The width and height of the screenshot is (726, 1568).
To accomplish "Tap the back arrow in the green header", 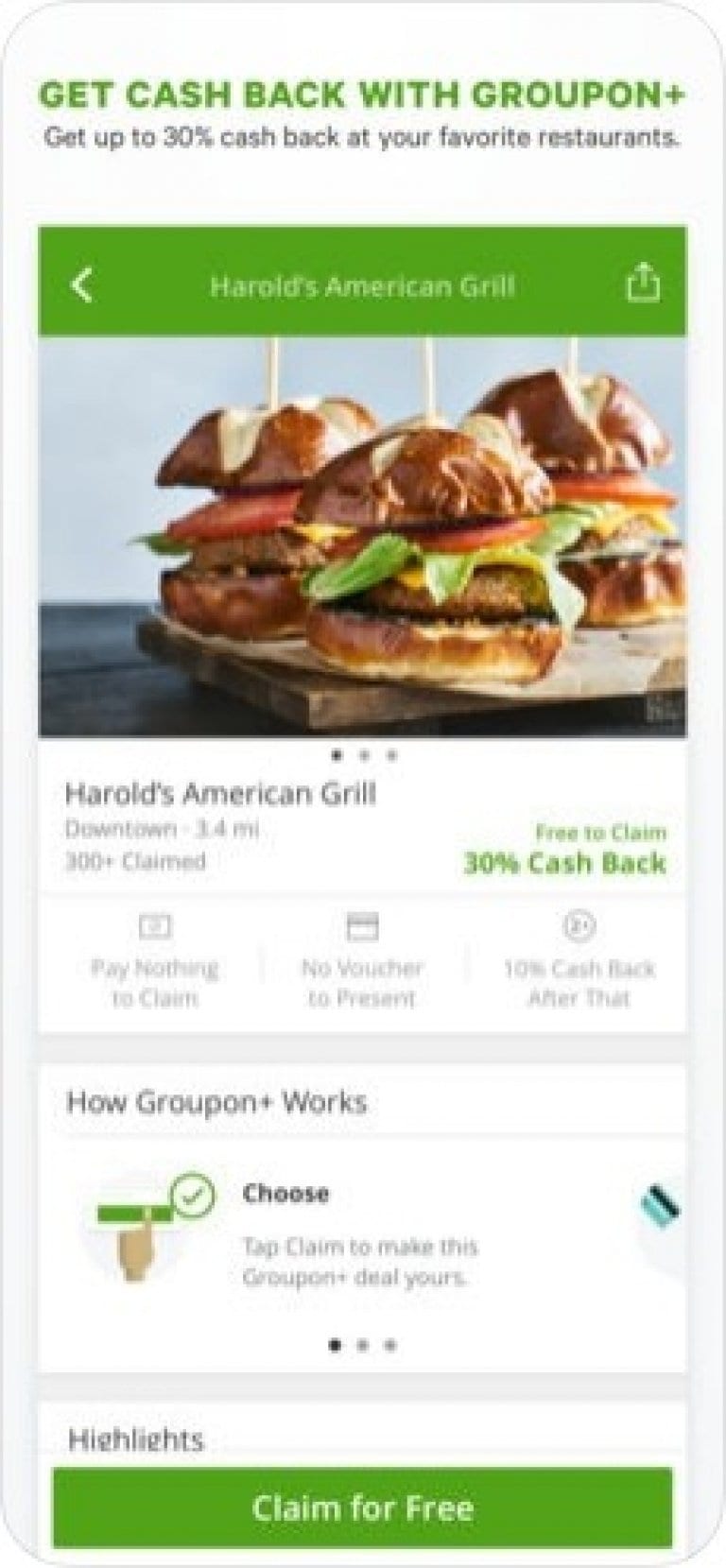I will [83, 284].
